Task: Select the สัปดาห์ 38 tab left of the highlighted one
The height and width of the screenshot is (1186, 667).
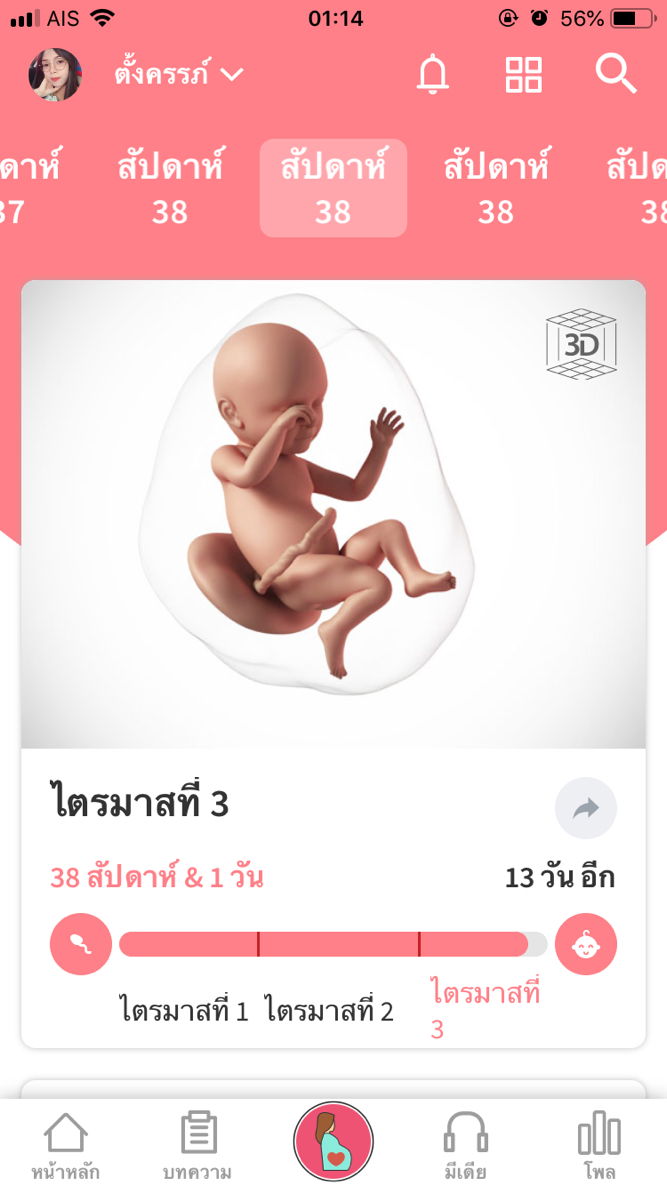Action: pyautogui.click(x=170, y=188)
